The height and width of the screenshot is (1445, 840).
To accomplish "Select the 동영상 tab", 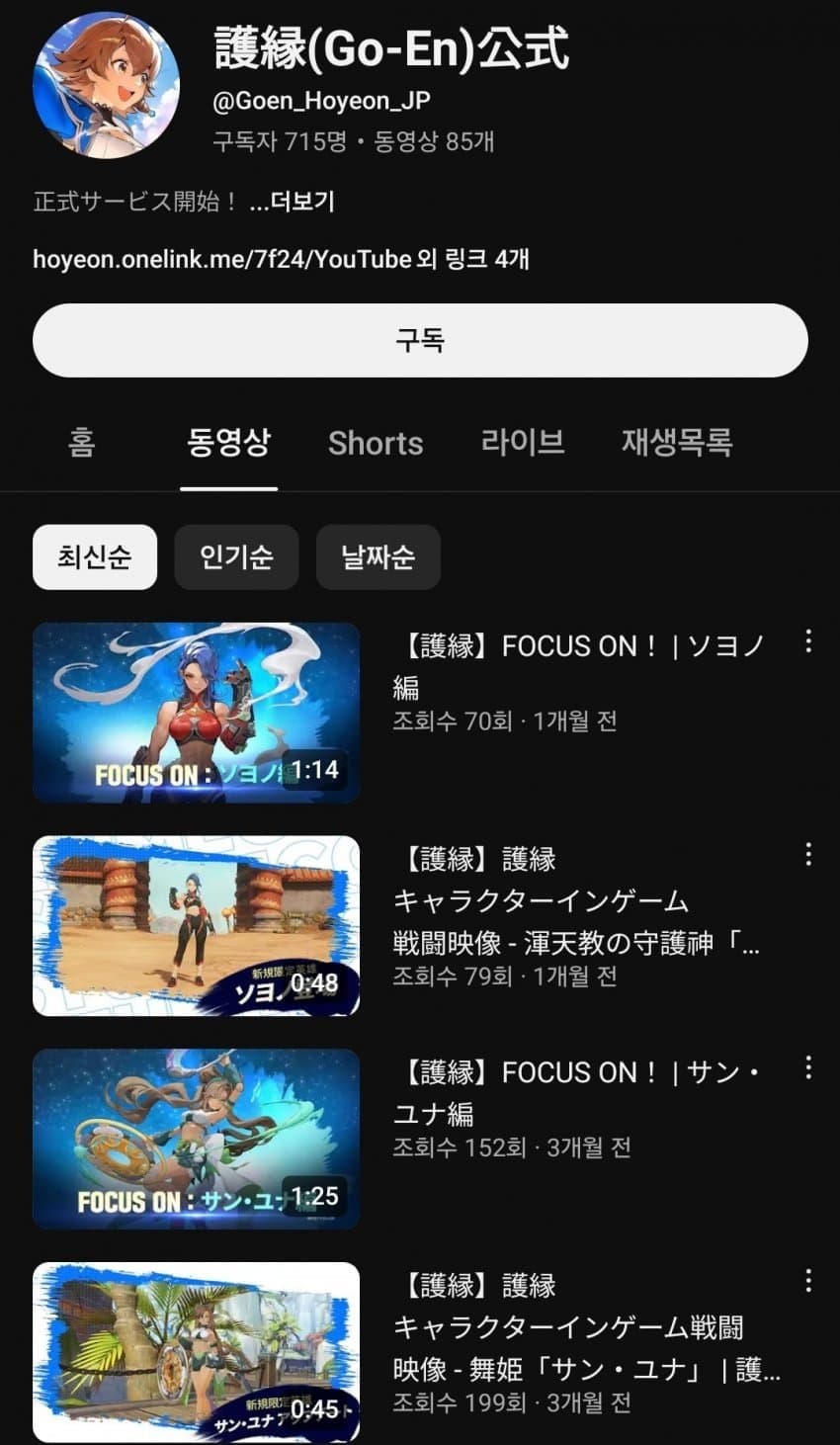I will 228,442.
